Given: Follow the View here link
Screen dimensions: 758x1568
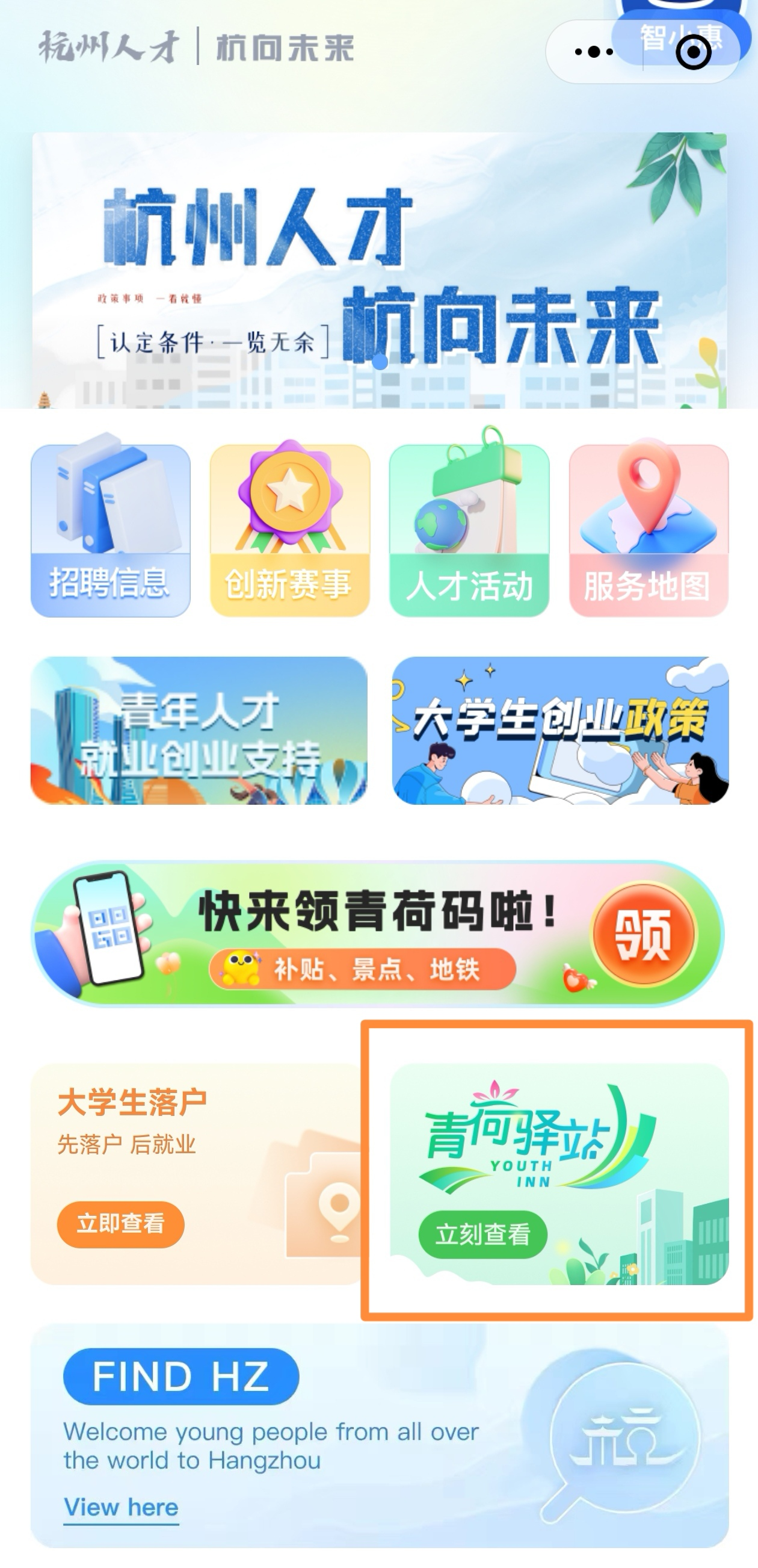Looking at the screenshot, I should point(121,1507).
